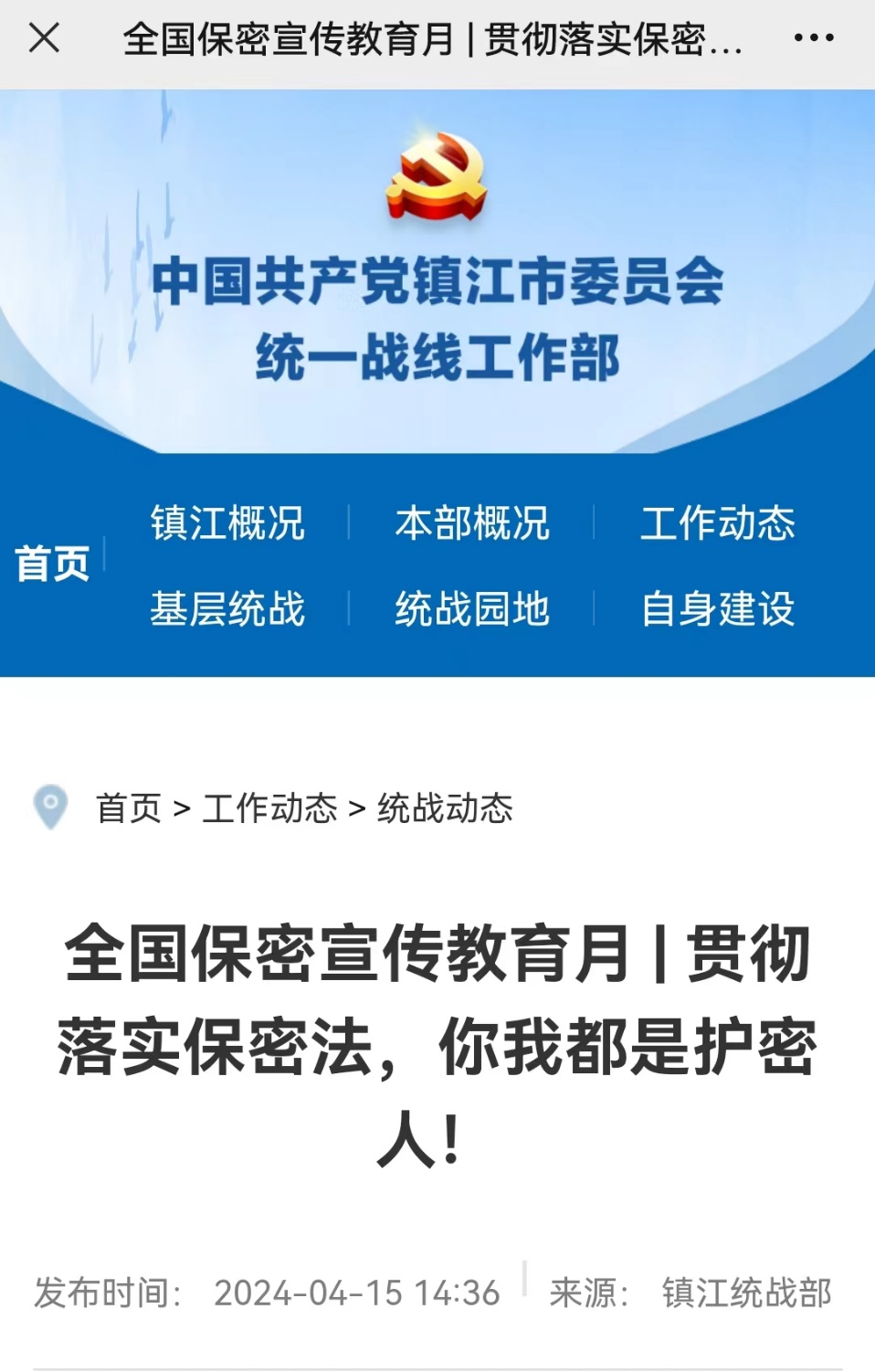The image size is (875, 1372).
Task: Open the three-dot overflow menu
Action: pyautogui.click(x=813, y=38)
